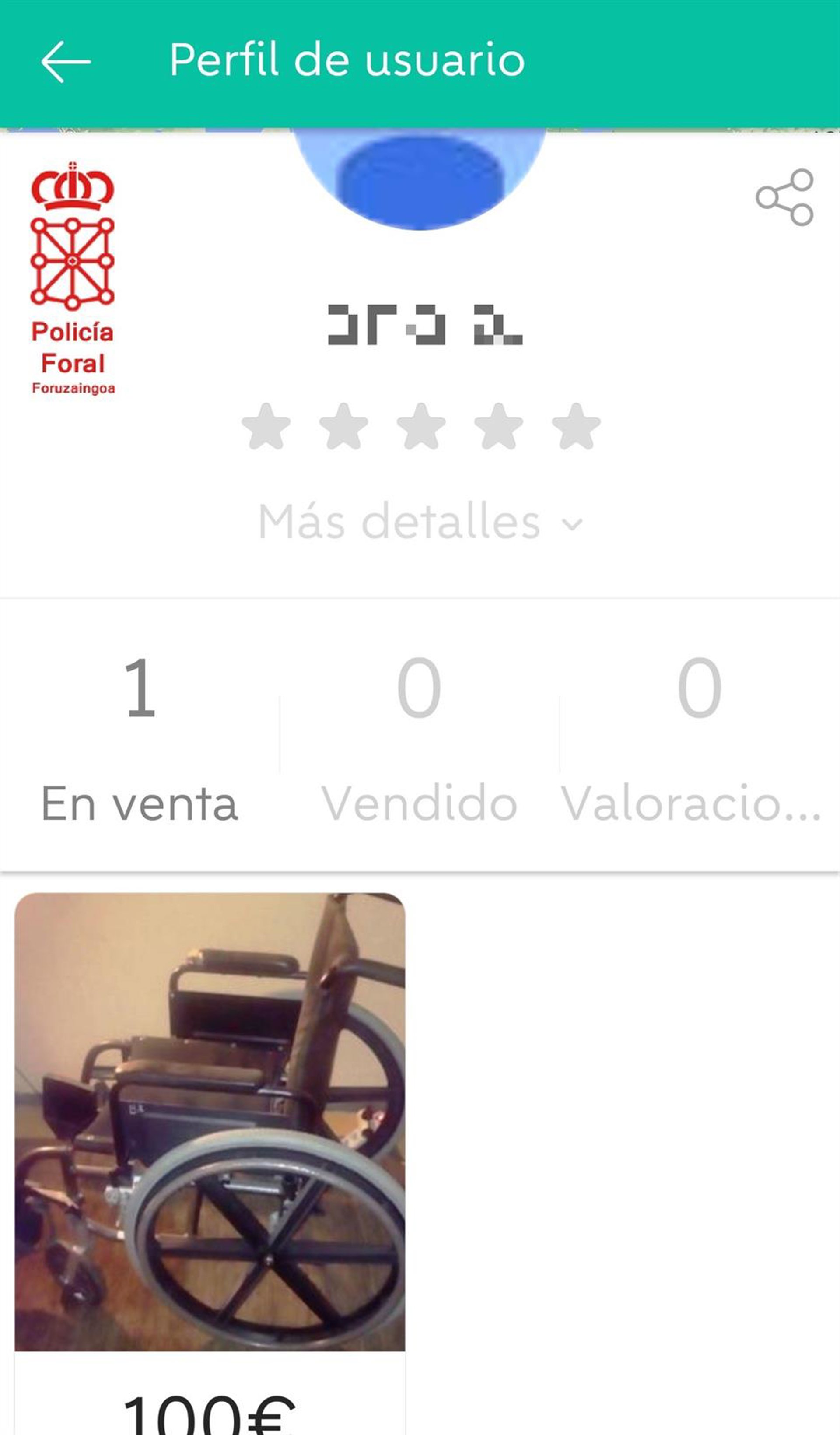Expand the Más detalles section
The image size is (840, 1435).
coord(420,522)
